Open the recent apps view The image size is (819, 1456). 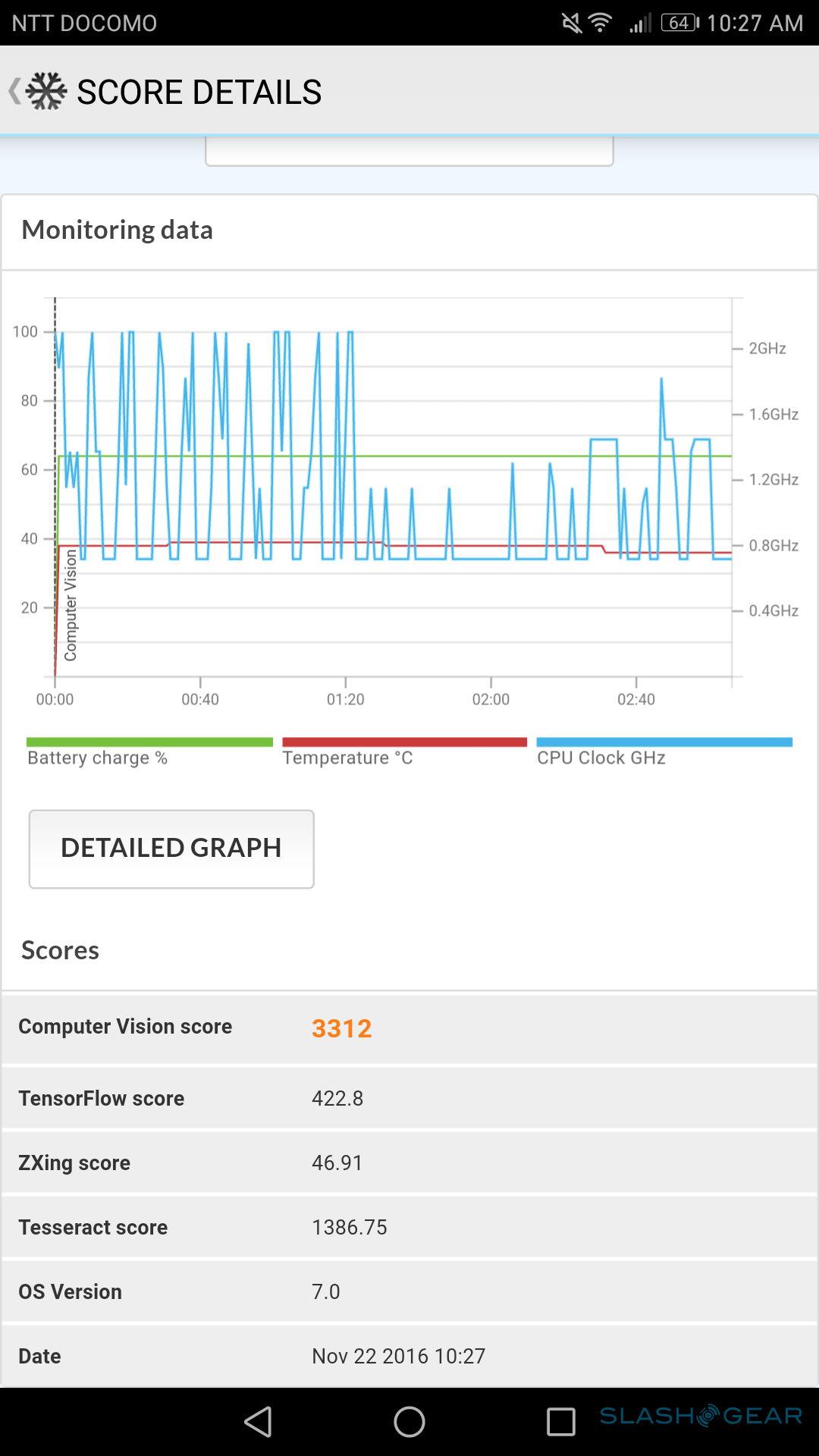(561, 1422)
